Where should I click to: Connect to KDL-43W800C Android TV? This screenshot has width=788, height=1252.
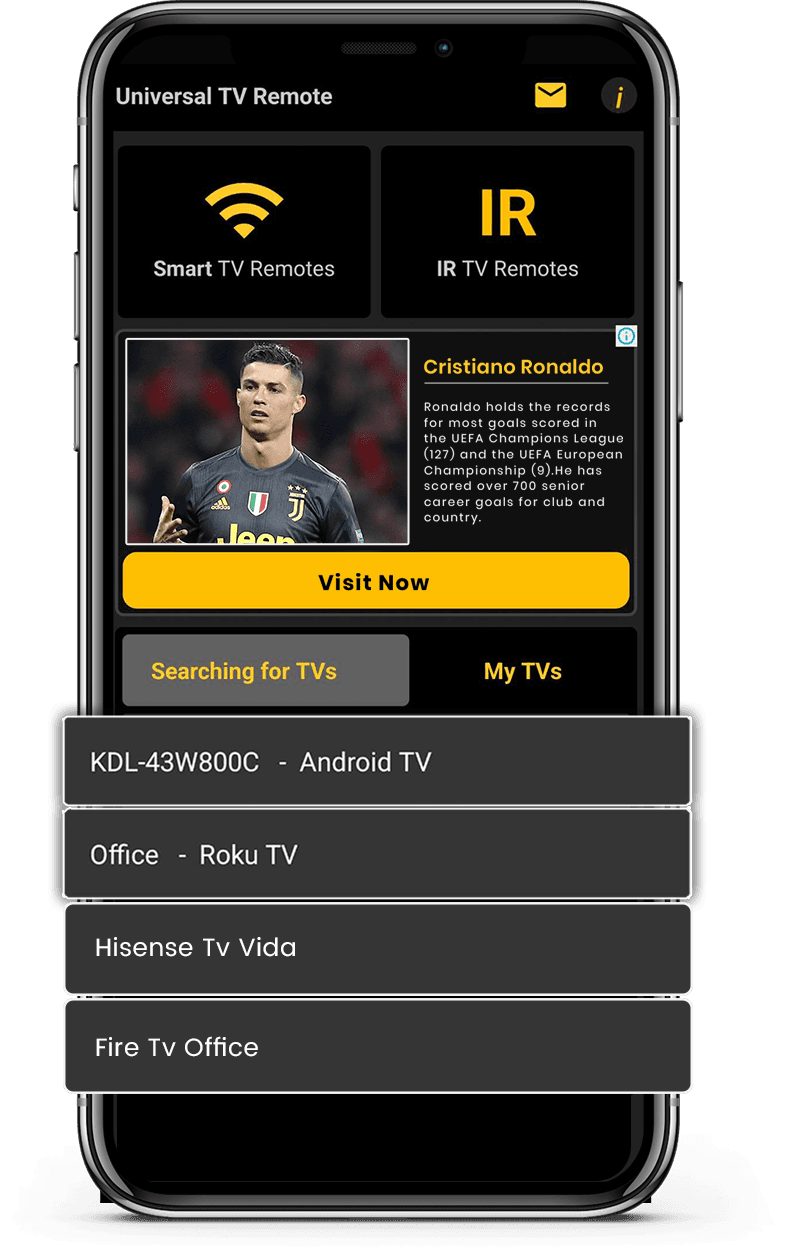(x=377, y=761)
